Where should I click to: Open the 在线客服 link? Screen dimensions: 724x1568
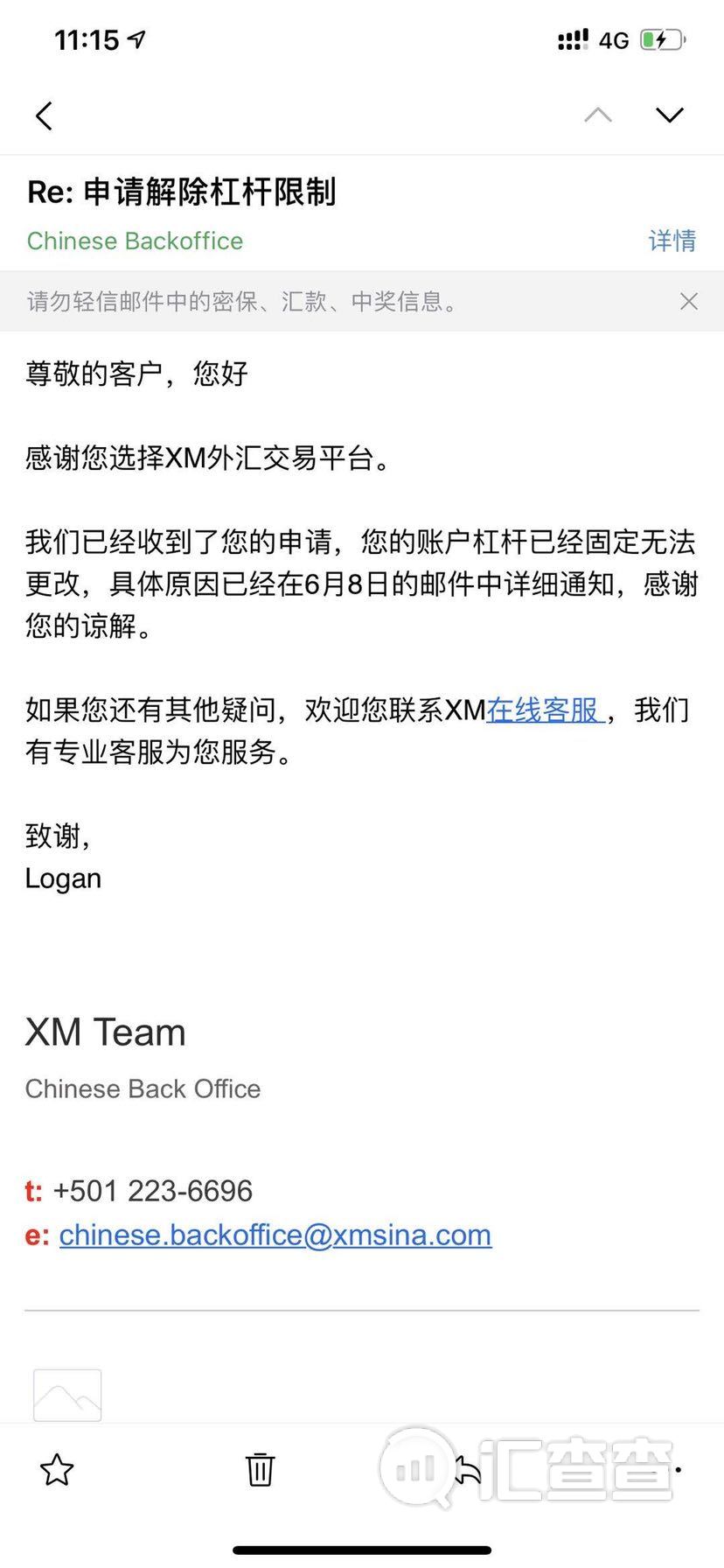(543, 710)
